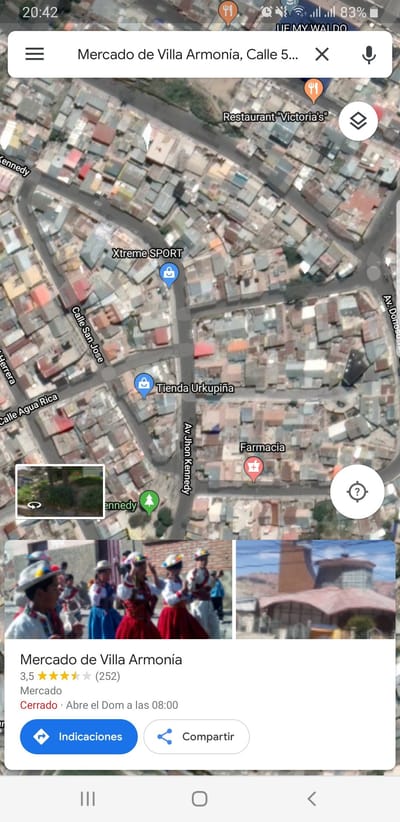Image resolution: width=400 pixels, height=822 pixels.
Task: Go to the home screen
Action: 200,799
